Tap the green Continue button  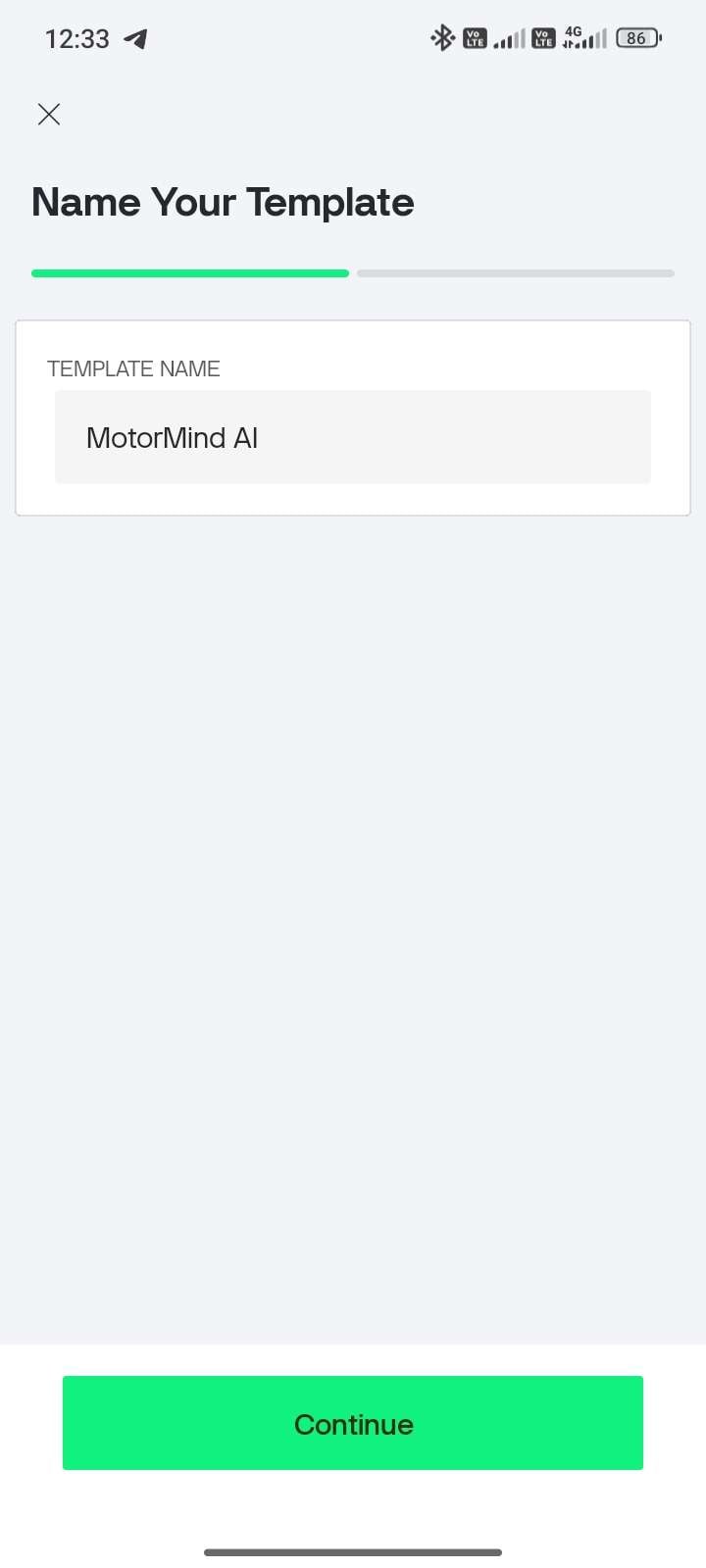(x=353, y=1423)
